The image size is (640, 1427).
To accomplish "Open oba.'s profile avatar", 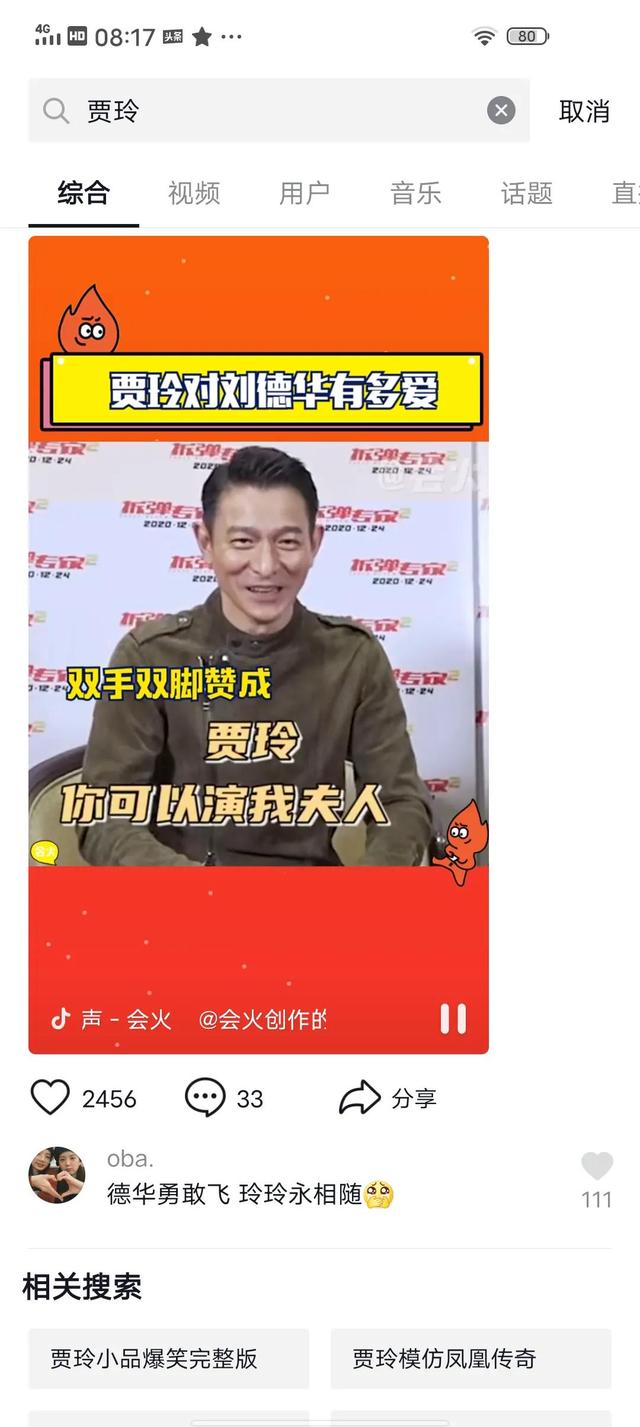I will [x=57, y=1175].
